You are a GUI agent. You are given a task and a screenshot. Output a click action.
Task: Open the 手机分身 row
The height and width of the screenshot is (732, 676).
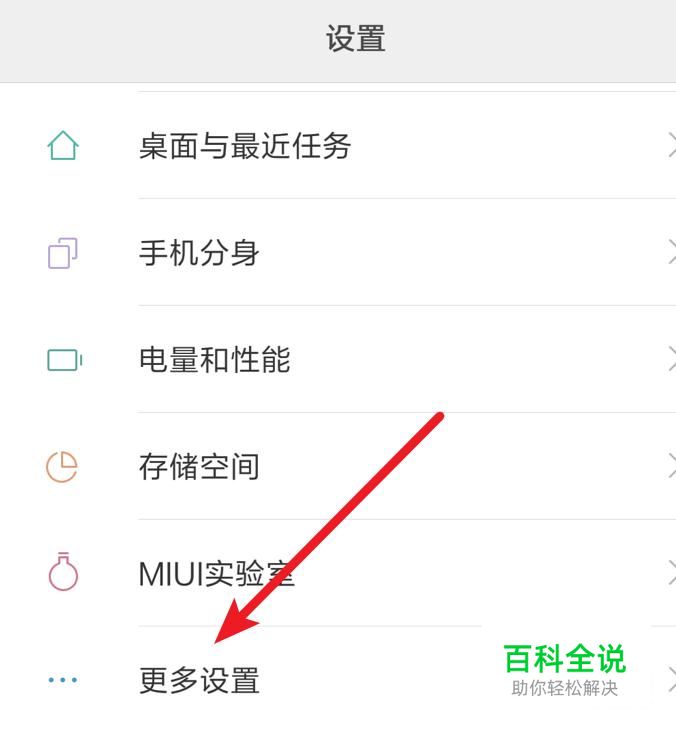point(199,253)
